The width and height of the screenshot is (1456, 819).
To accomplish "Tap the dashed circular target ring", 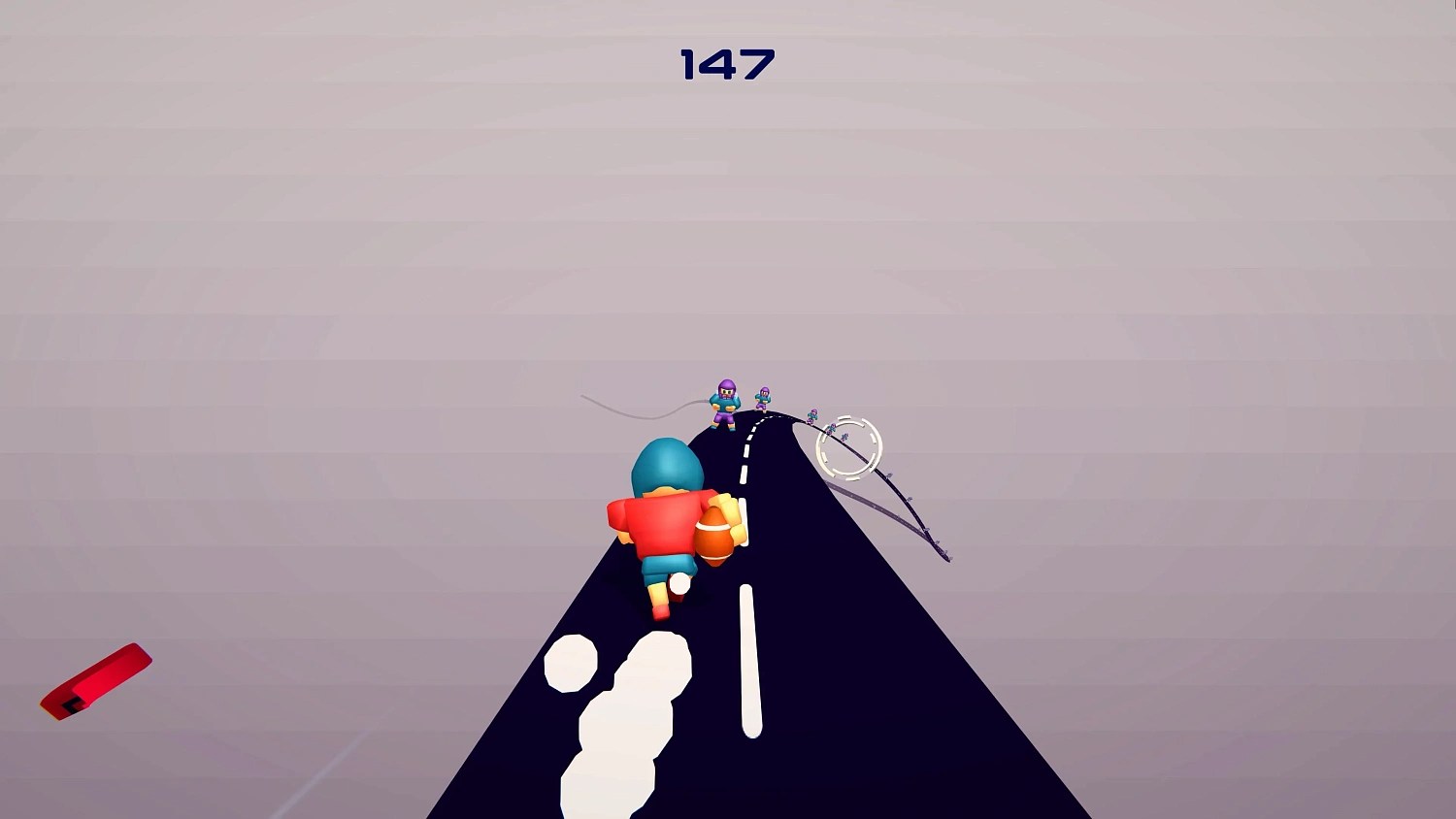I will tap(849, 448).
